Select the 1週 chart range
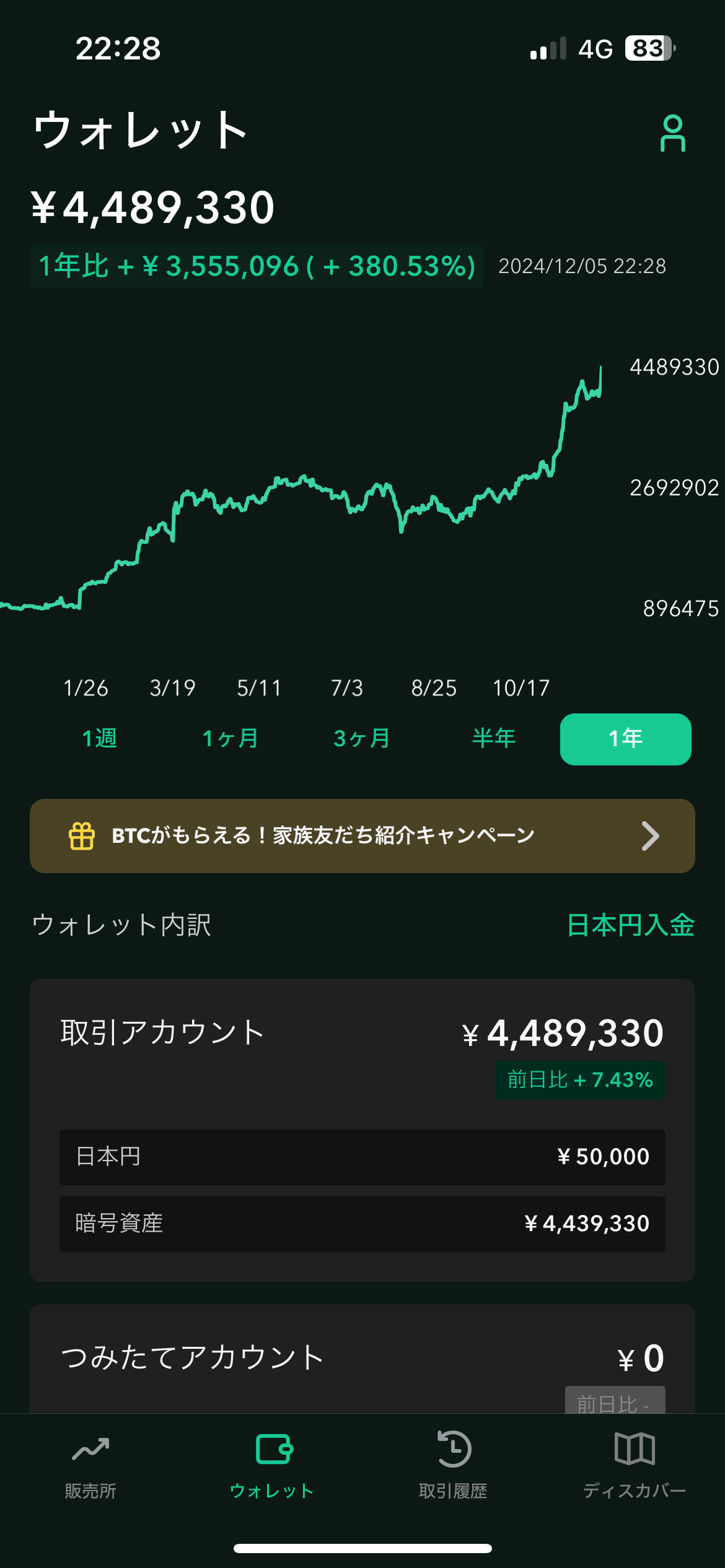The height and width of the screenshot is (1568, 725). (x=100, y=739)
